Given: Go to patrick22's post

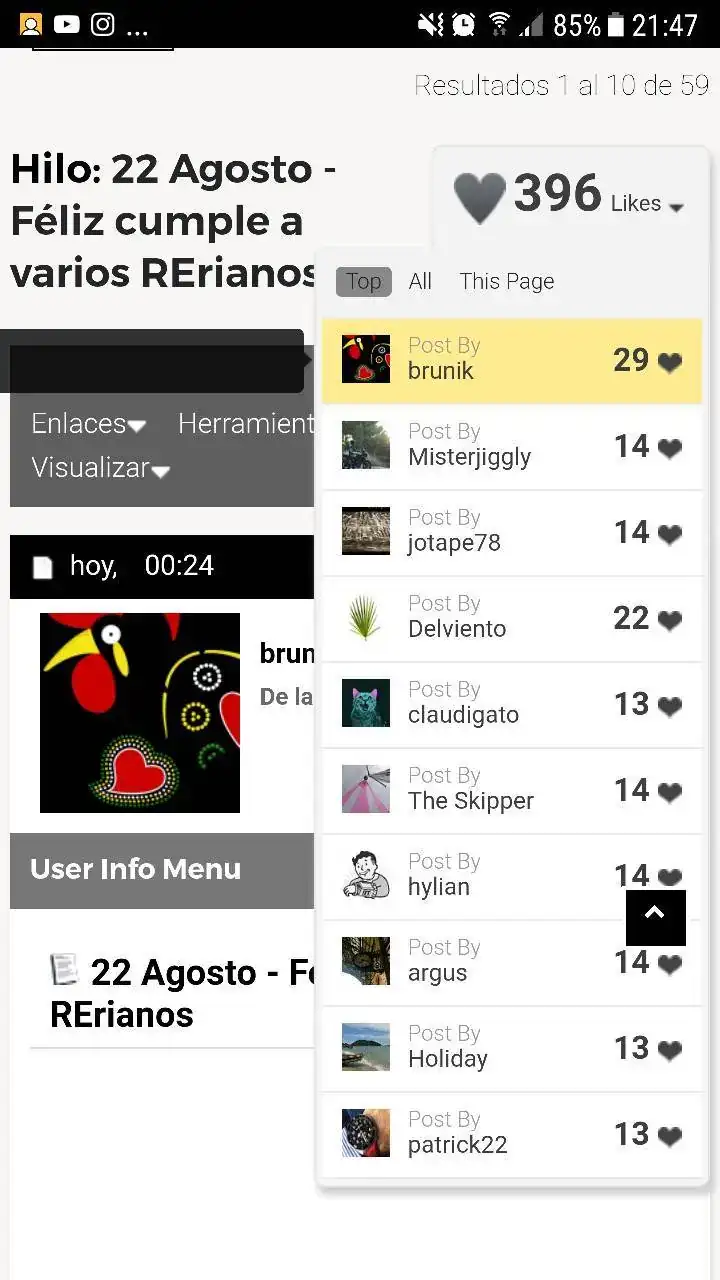Looking at the screenshot, I should coord(511,1134).
